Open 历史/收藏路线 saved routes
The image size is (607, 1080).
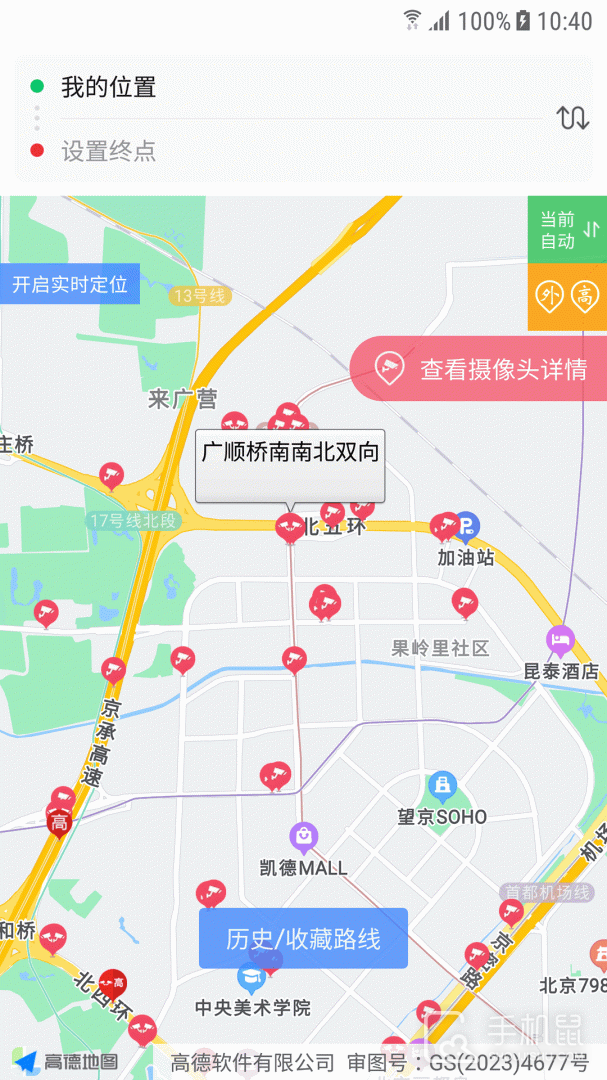[x=303, y=938]
